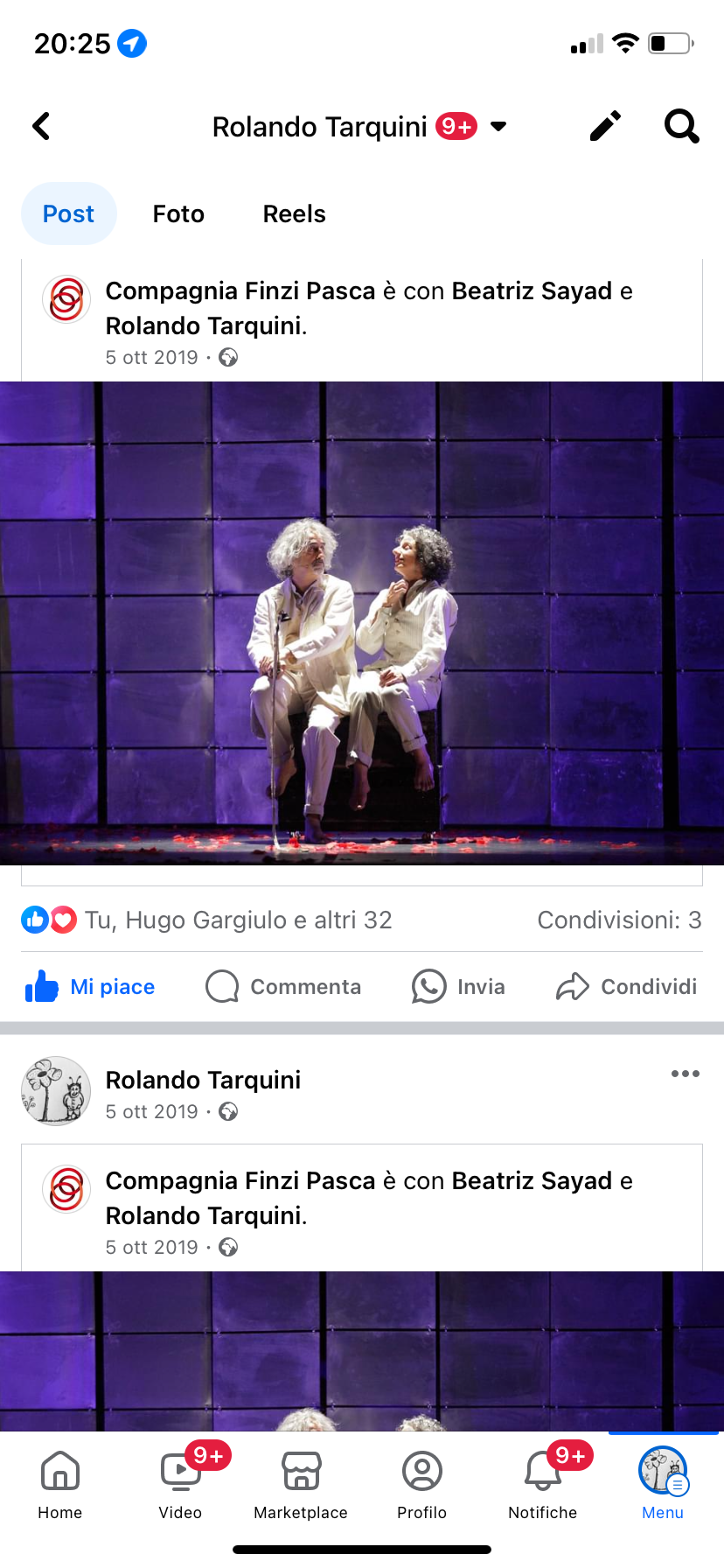Switch to the Reels tab
This screenshot has width=724, height=1568.
tap(294, 213)
